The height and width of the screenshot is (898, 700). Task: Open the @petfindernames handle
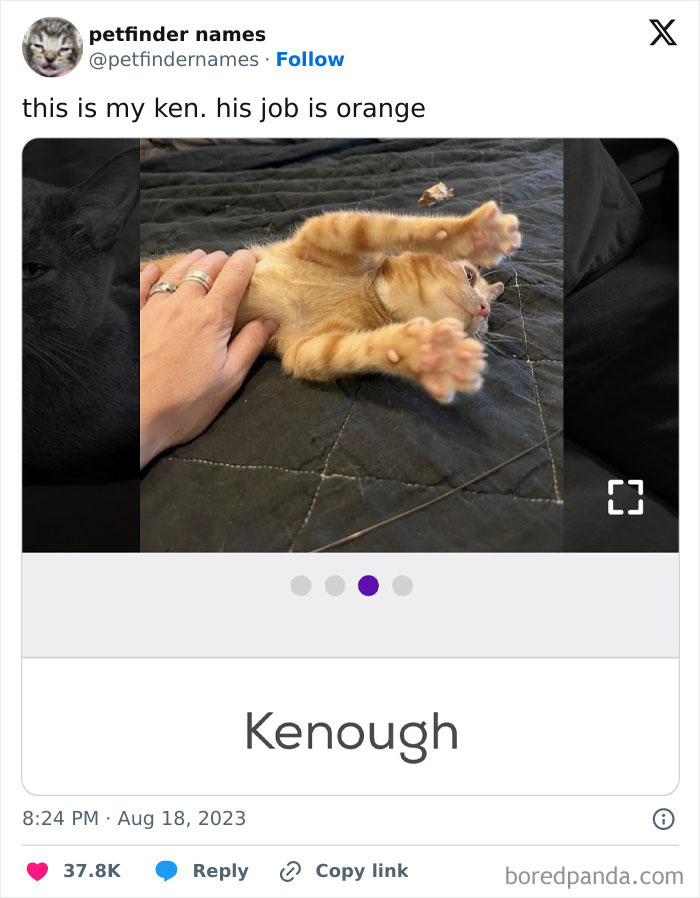(x=173, y=59)
